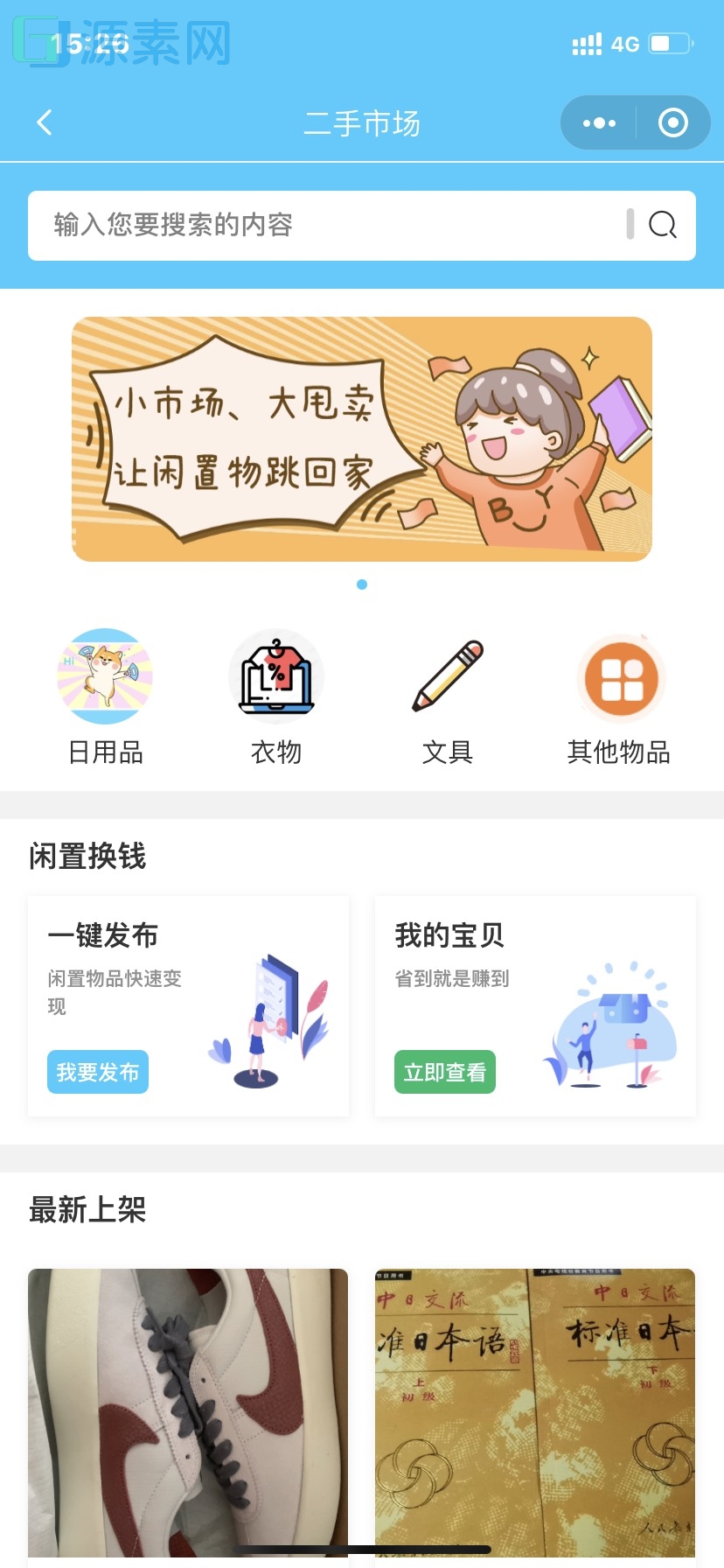The width and height of the screenshot is (724, 1568).
Task: Tap the 4G network status indicator
Action: pos(627,43)
